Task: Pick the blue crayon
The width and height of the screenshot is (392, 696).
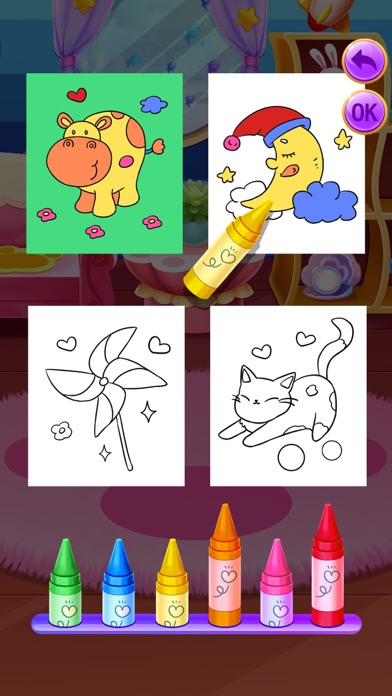Action: 119,583
